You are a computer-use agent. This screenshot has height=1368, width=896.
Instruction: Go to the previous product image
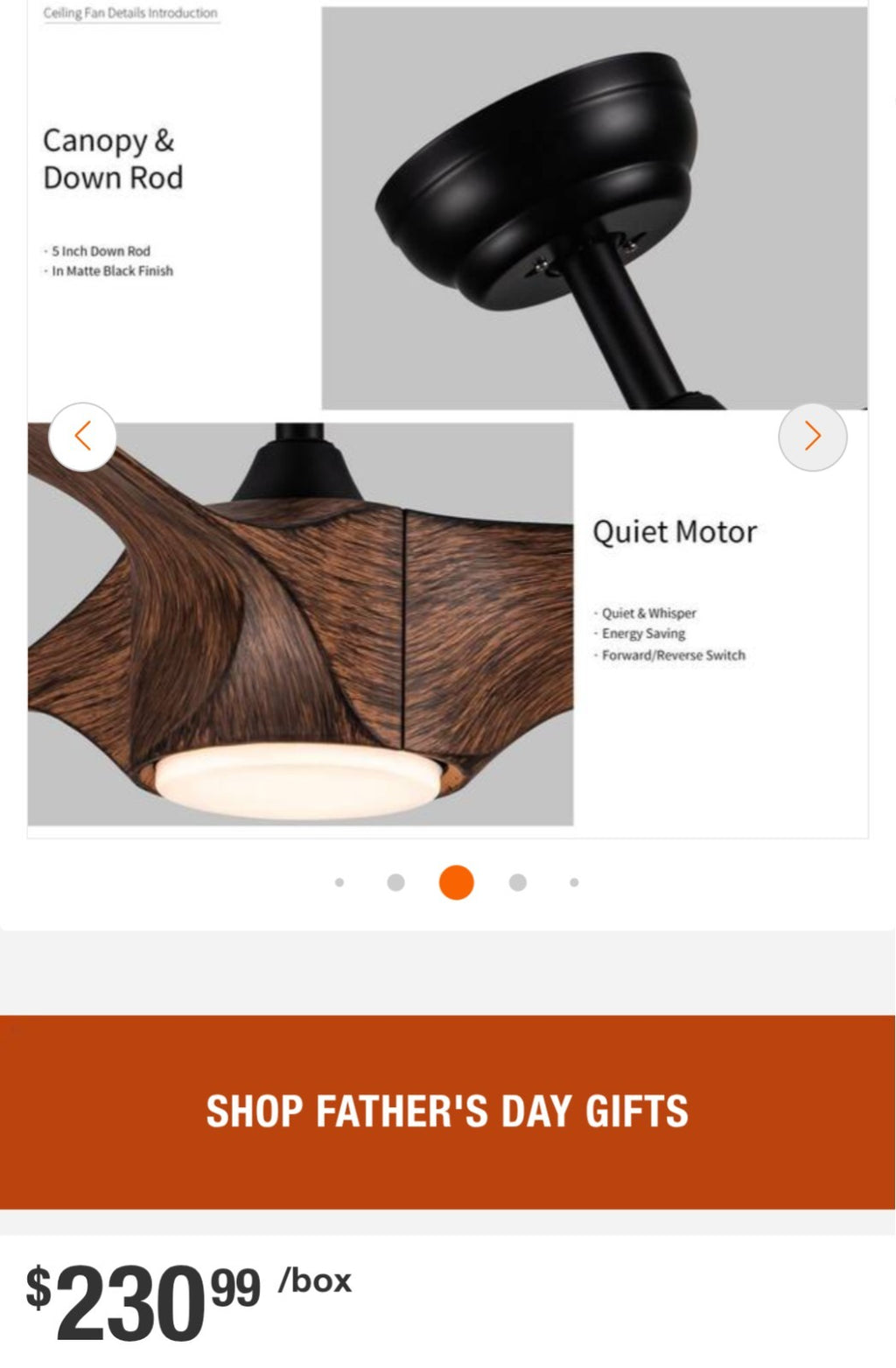(82, 436)
